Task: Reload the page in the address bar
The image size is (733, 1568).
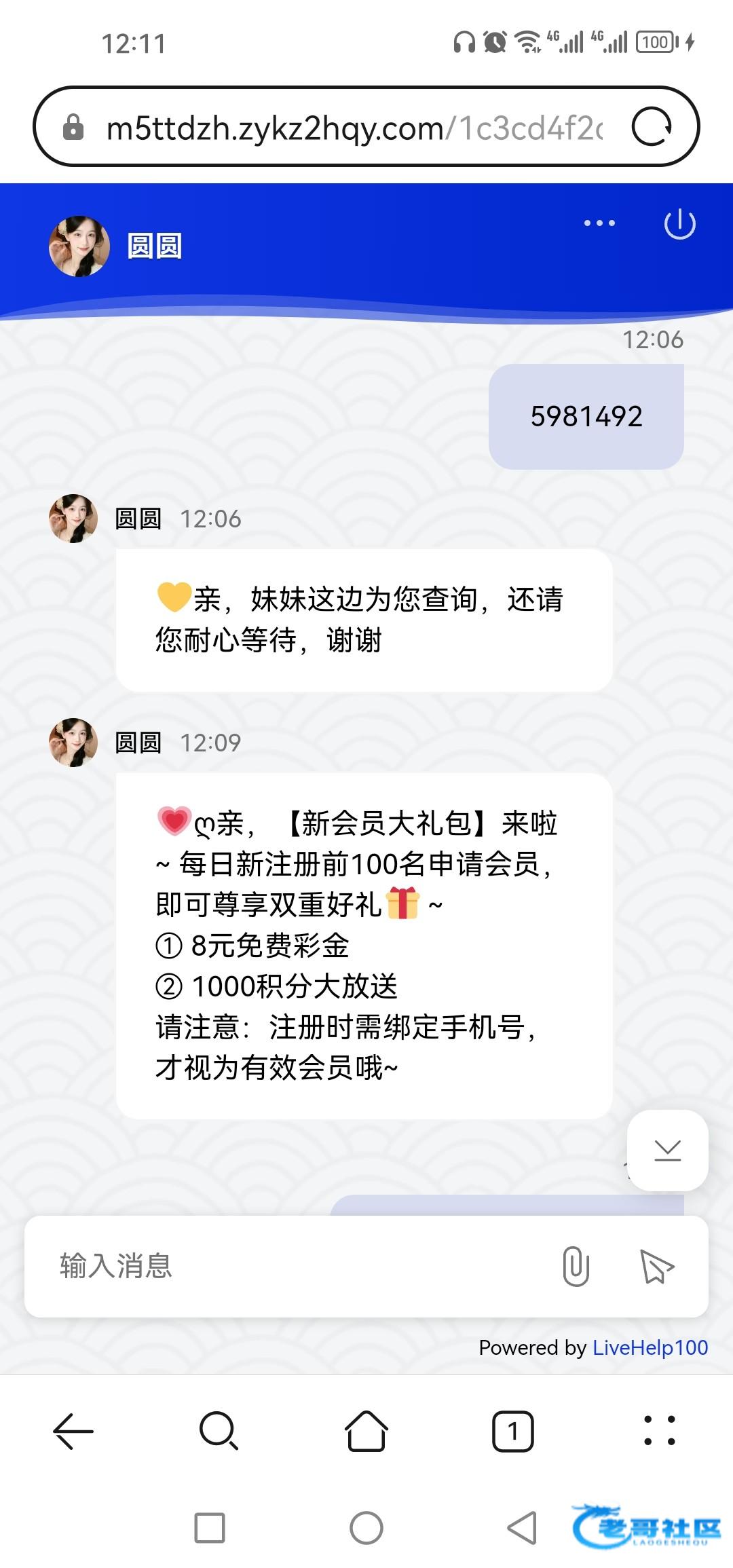Action: [652, 127]
